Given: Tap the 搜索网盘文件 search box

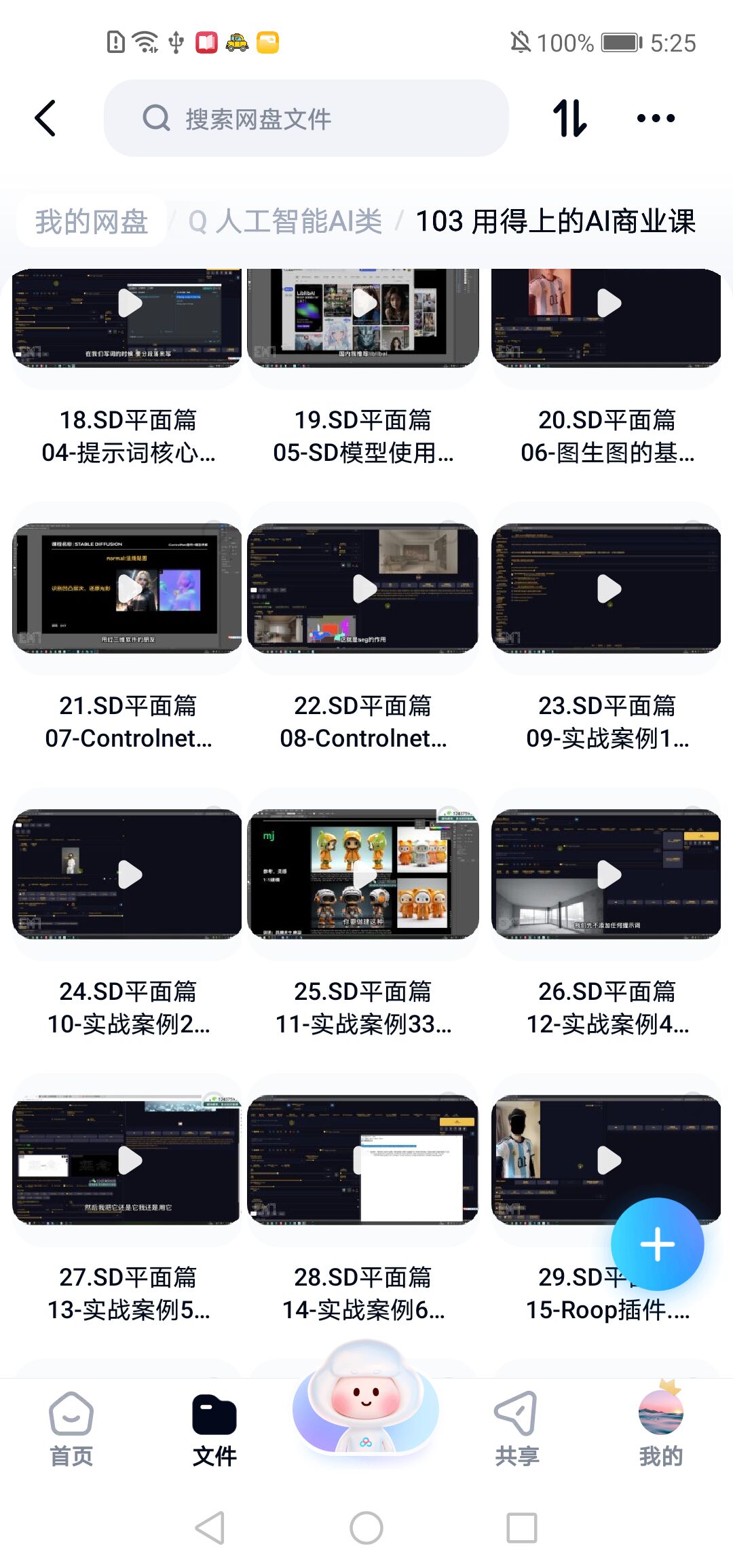Looking at the screenshot, I should coord(305,119).
